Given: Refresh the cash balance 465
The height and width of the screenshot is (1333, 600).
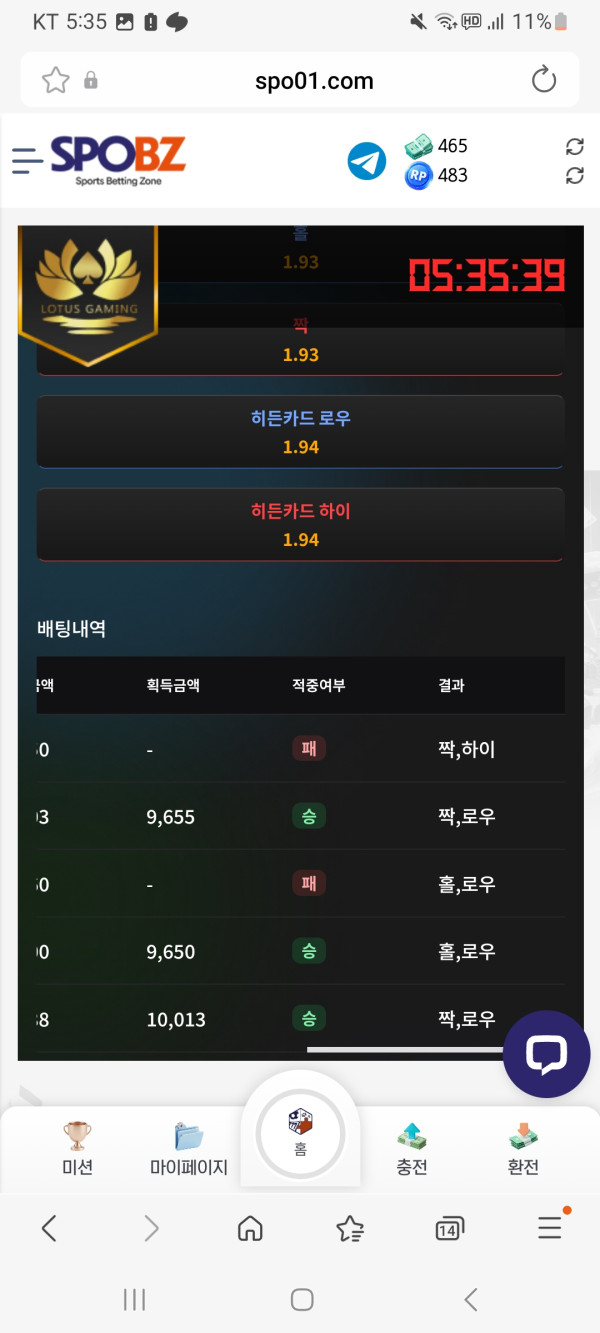Looking at the screenshot, I should (574, 147).
